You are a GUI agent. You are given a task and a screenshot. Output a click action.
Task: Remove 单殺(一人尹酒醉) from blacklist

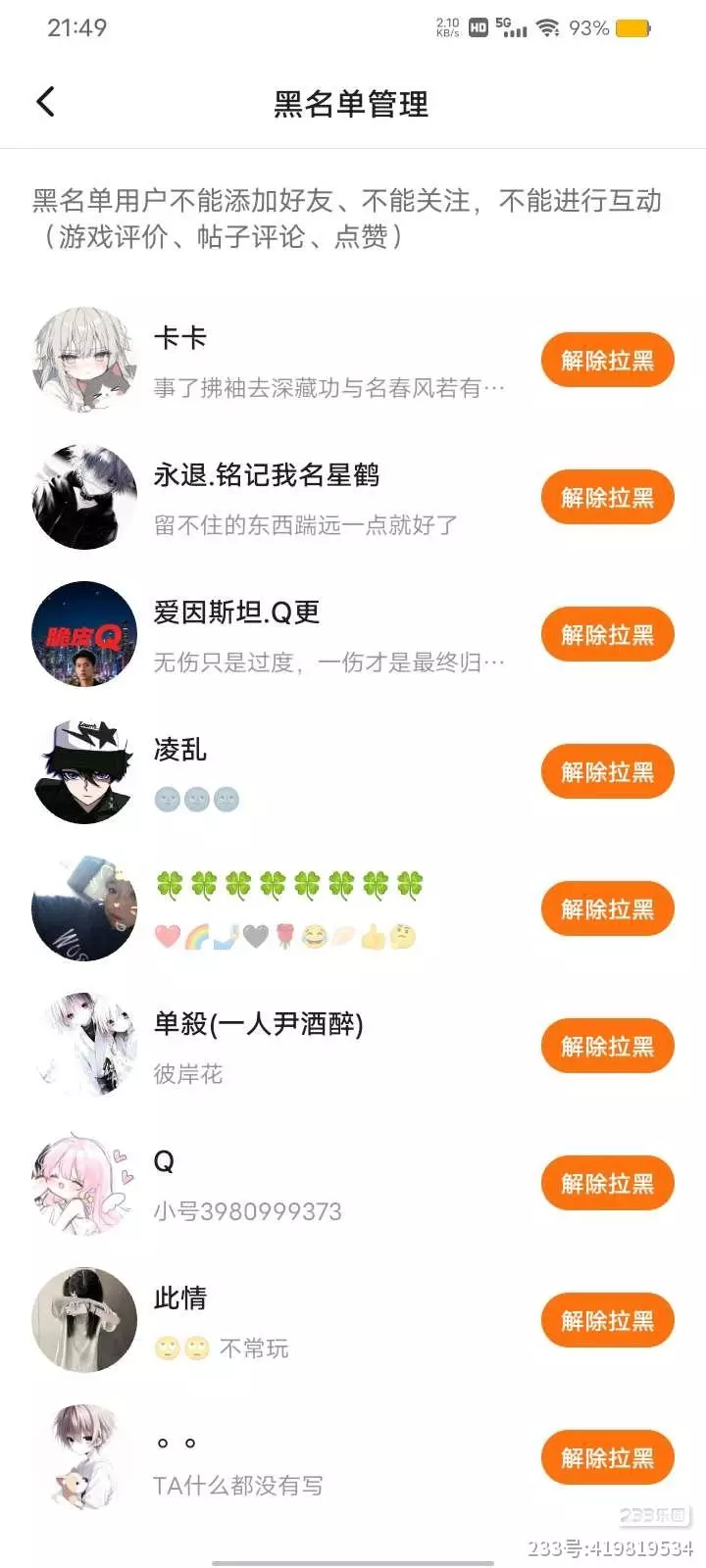click(607, 1047)
